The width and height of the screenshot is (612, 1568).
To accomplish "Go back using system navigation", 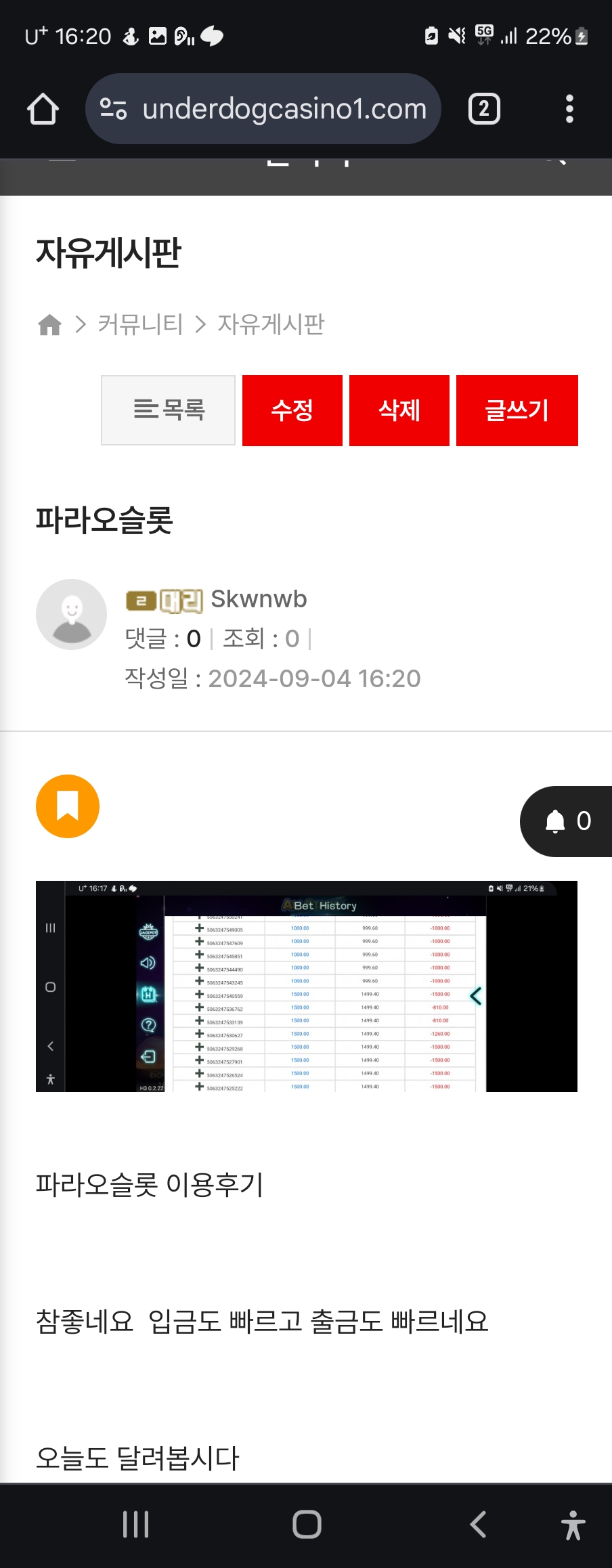I will (x=478, y=1525).
